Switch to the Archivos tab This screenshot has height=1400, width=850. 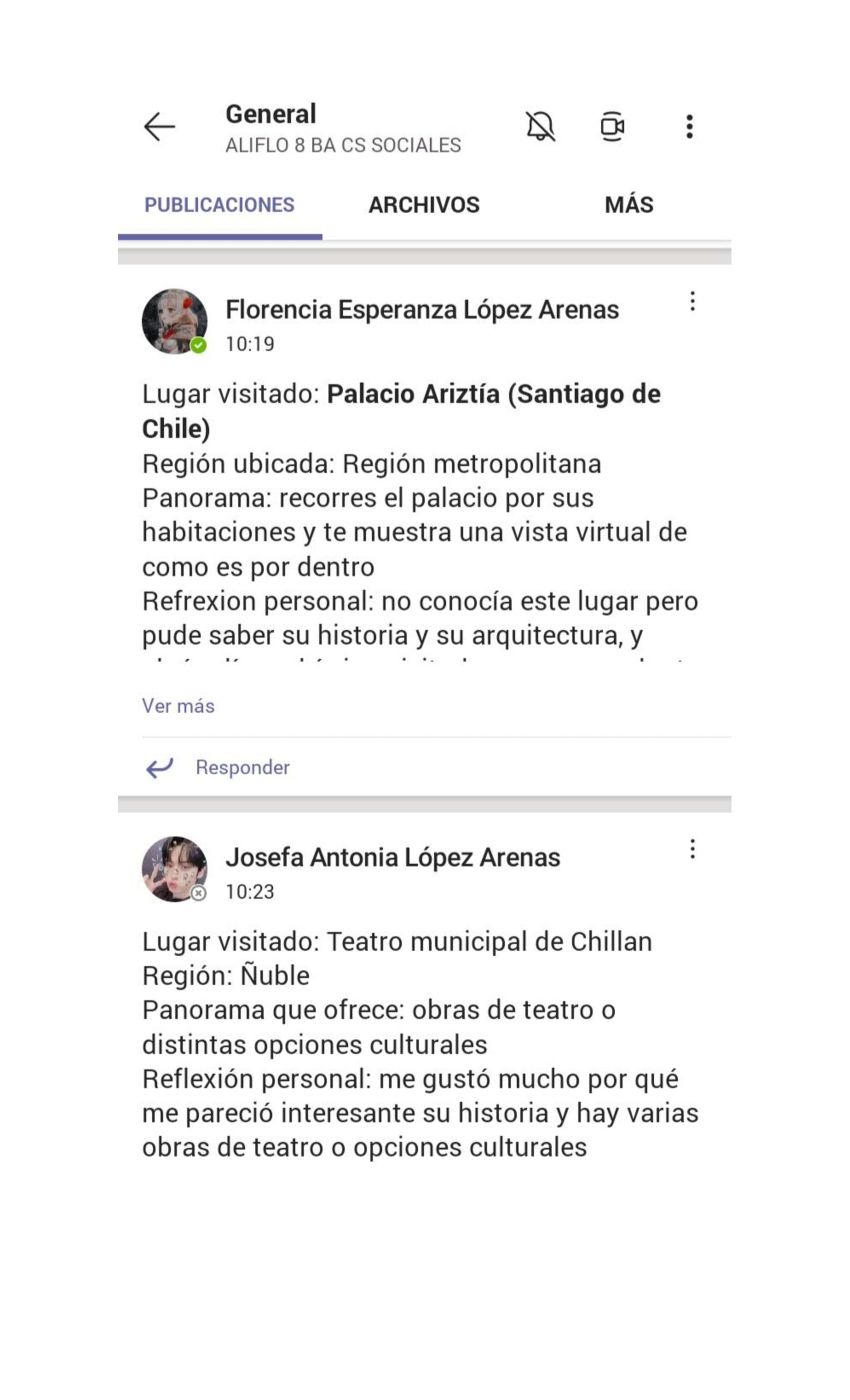[424, 205]
